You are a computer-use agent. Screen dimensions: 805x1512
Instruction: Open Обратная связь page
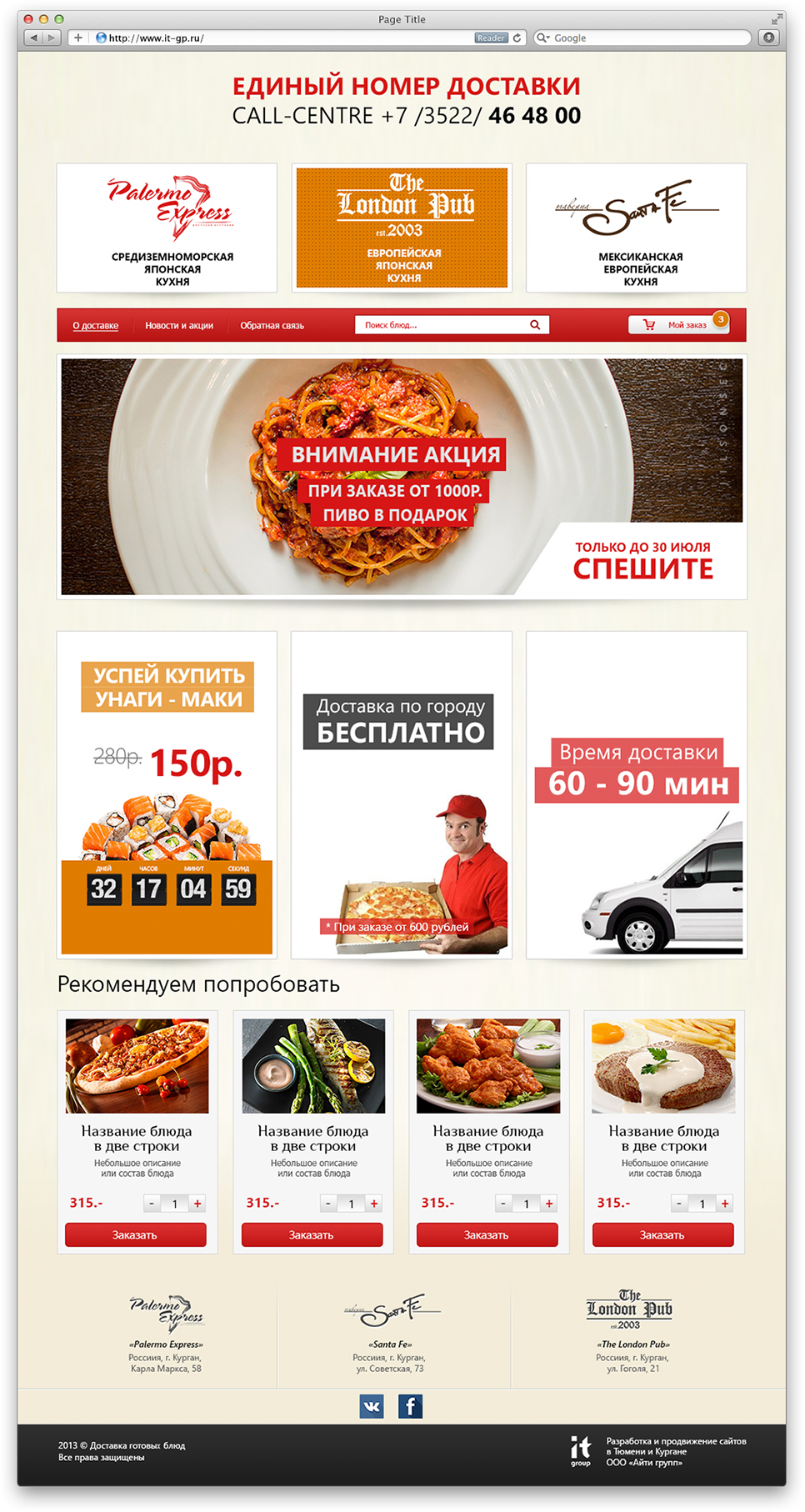point(272,325)
